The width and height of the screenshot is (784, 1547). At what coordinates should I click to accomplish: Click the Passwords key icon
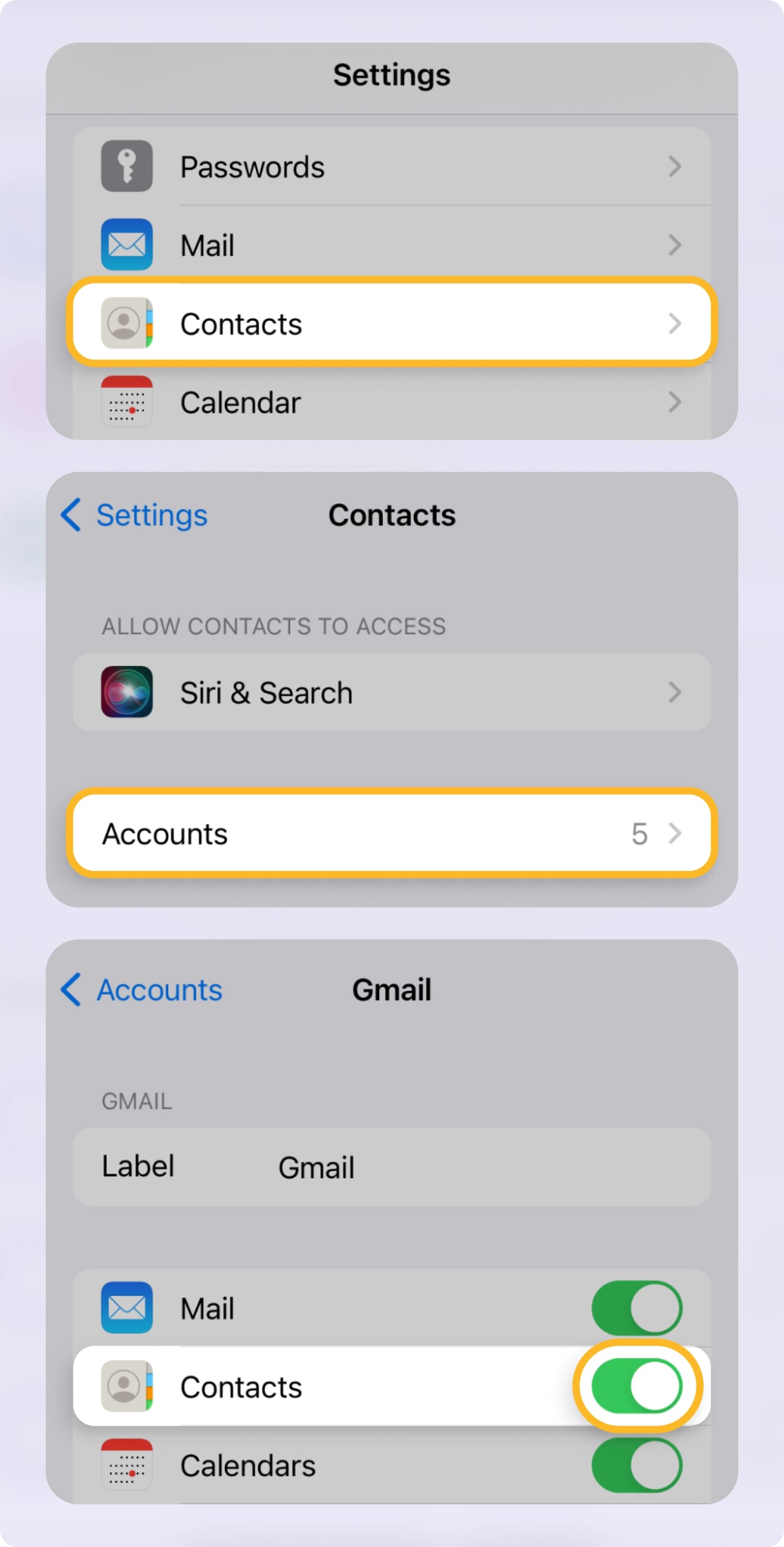126,166
